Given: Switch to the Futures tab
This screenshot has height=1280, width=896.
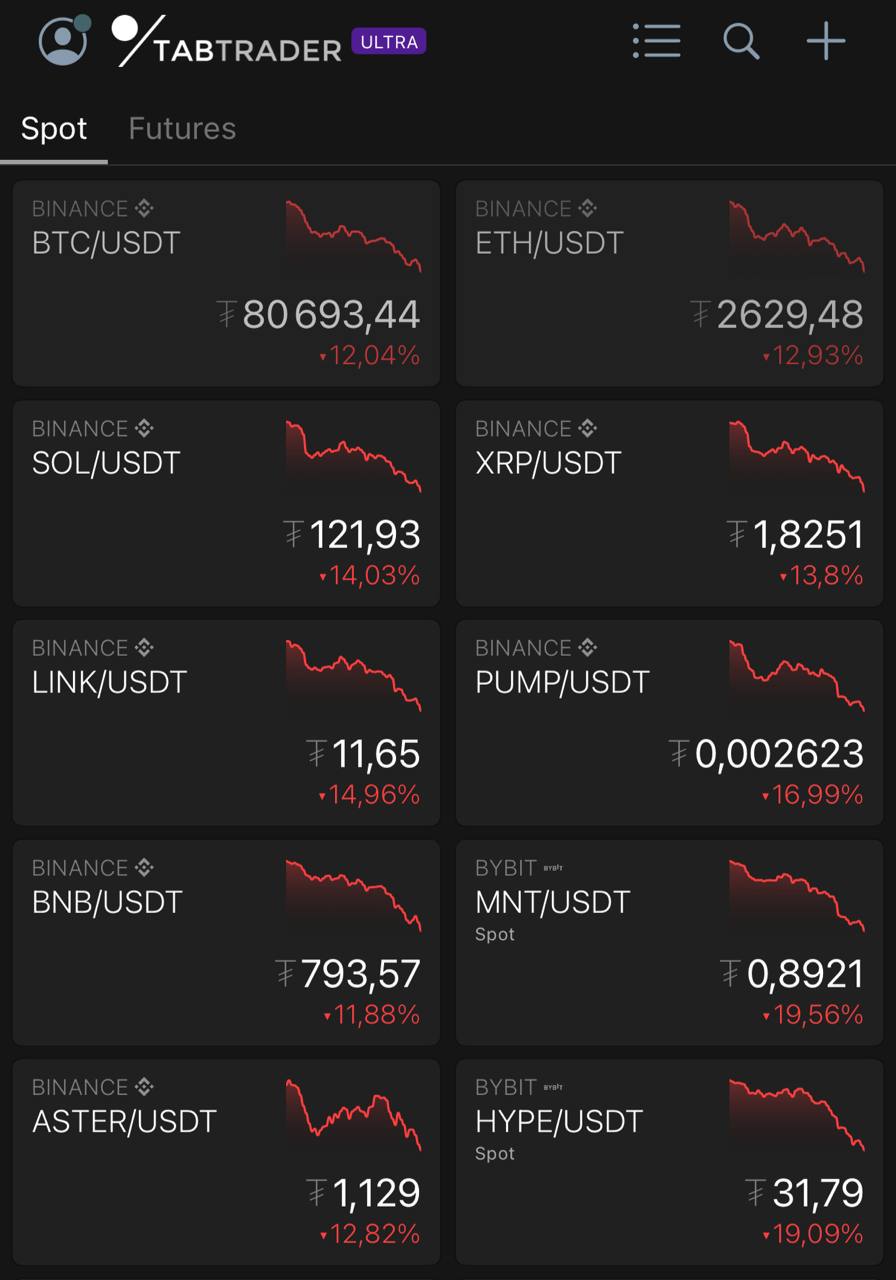Looking at the screenshot, I should tap(182, 128).
